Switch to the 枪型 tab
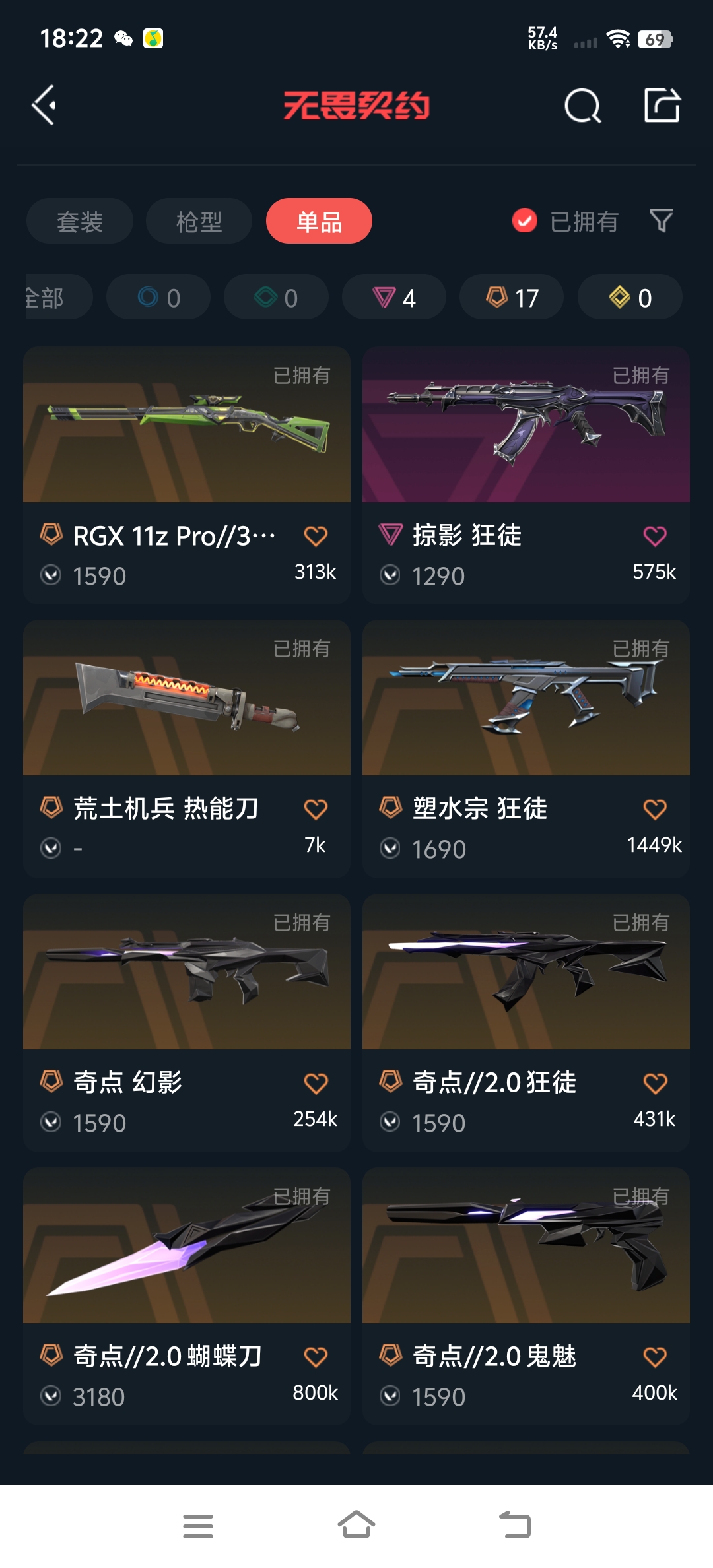The width and height of the screenshot is (713, 1568). (199, 221)
